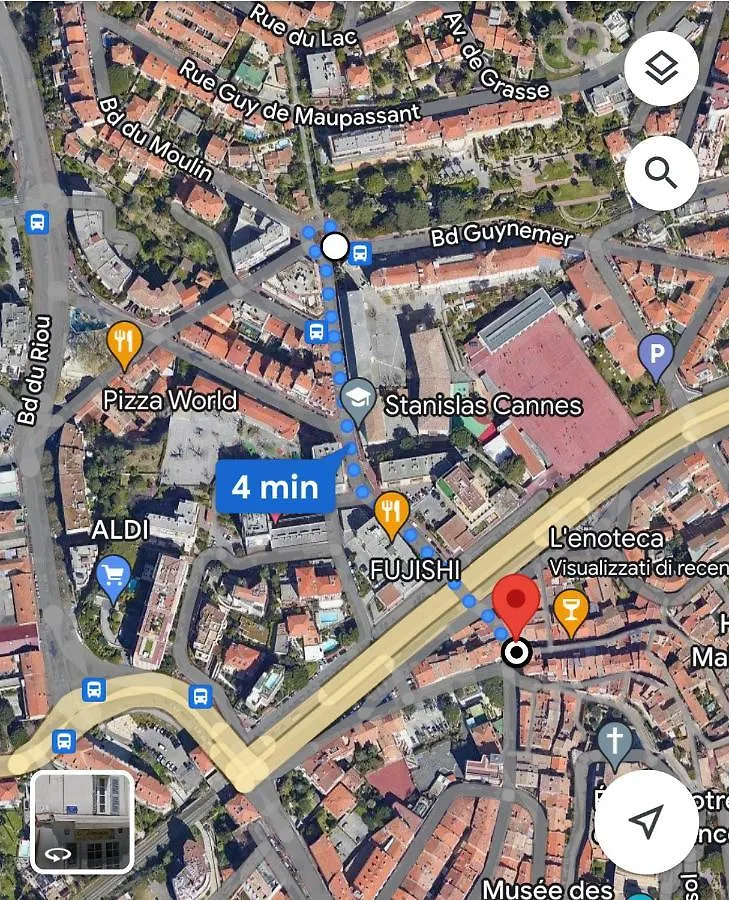
Task: Tap the parking marker
Action: pos(656,355)
